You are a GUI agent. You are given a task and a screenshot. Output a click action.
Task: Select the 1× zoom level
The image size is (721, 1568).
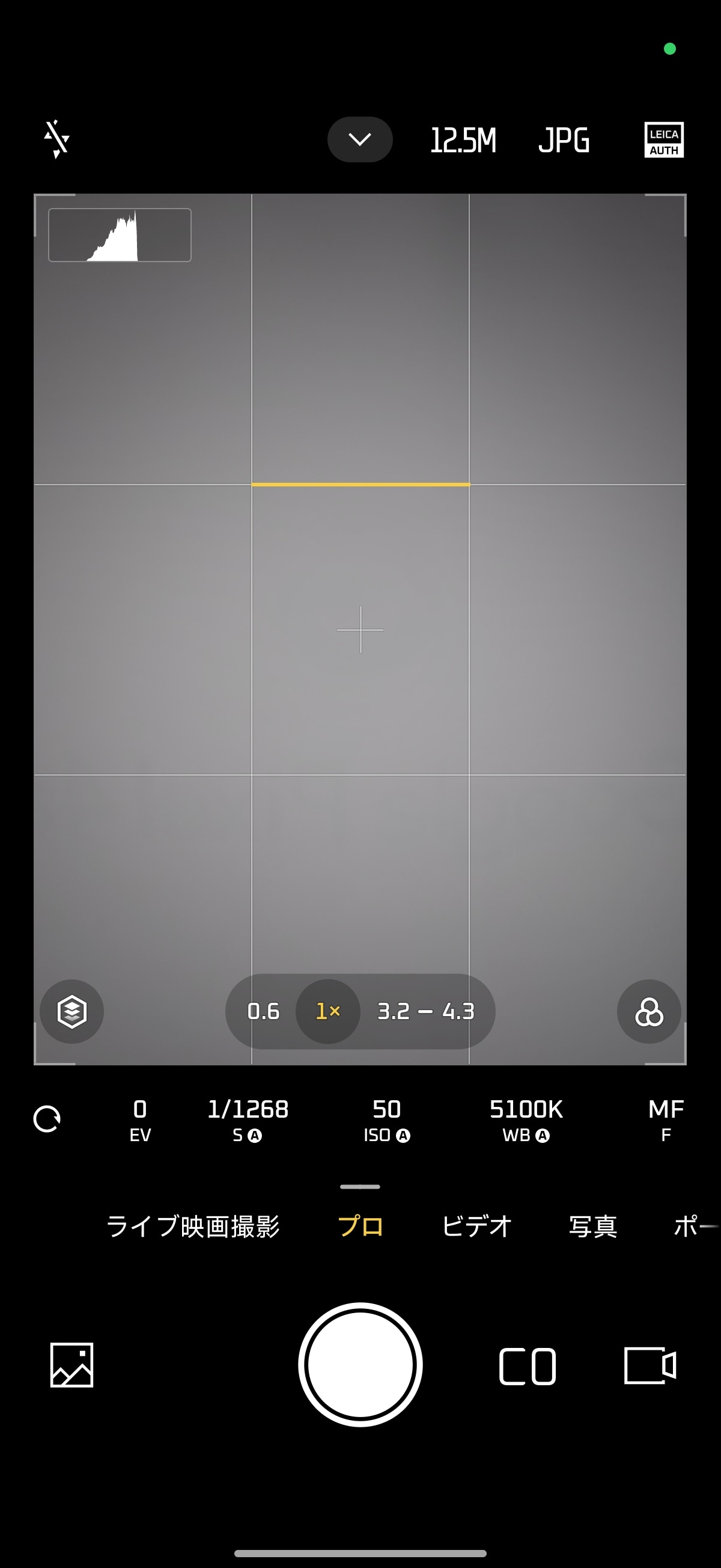[328, 1011]
